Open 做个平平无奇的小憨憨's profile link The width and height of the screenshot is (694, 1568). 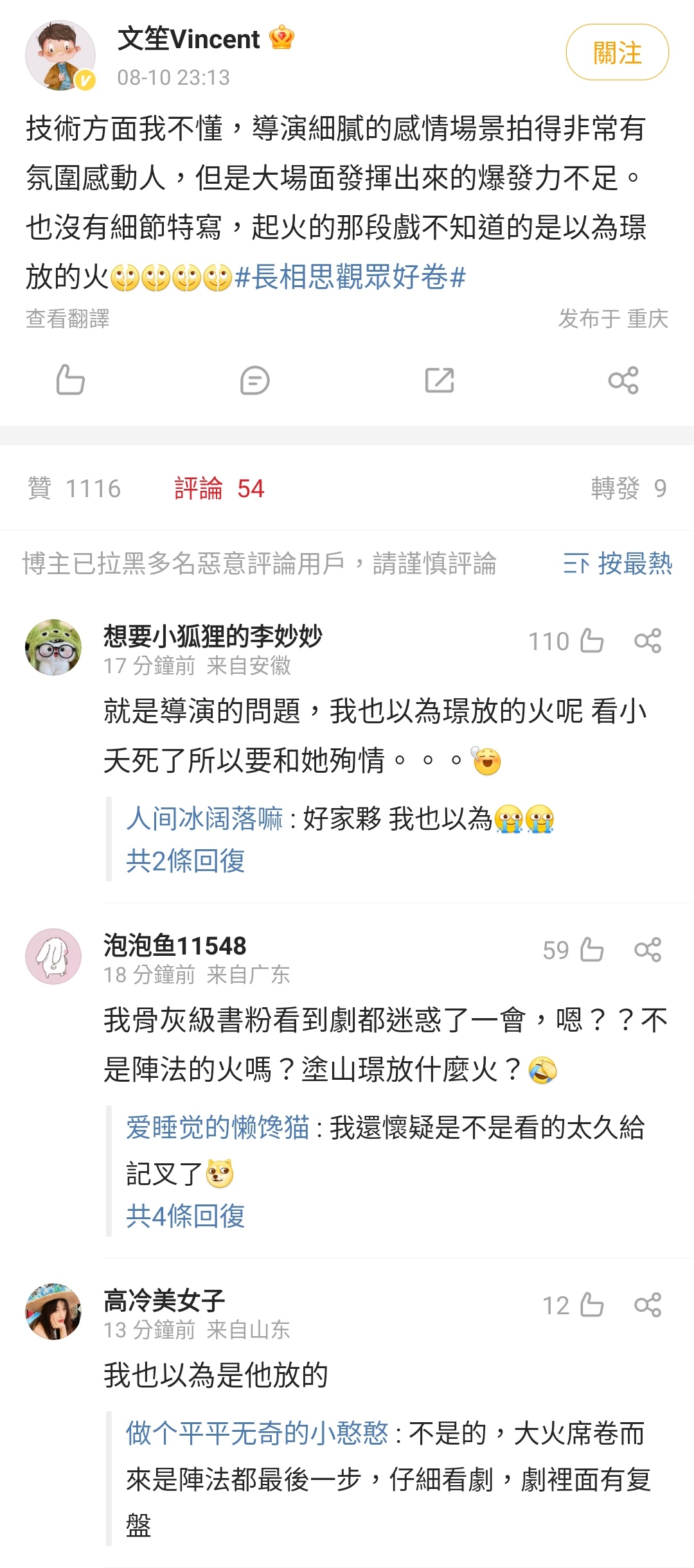257,1433
